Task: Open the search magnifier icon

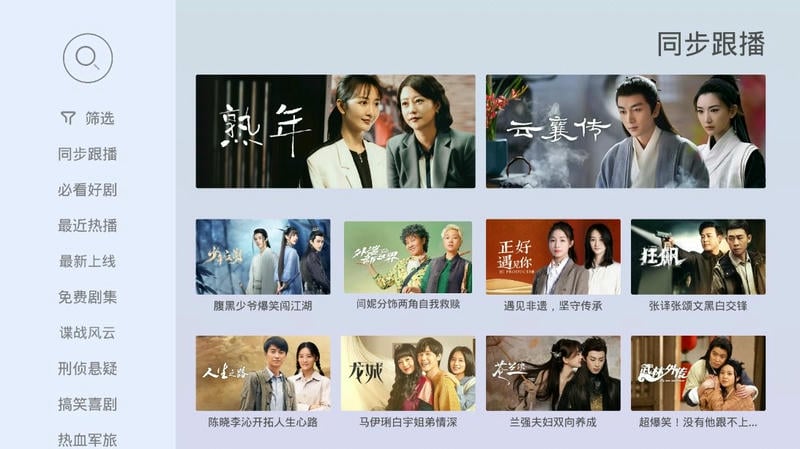Action: [88, 58]
